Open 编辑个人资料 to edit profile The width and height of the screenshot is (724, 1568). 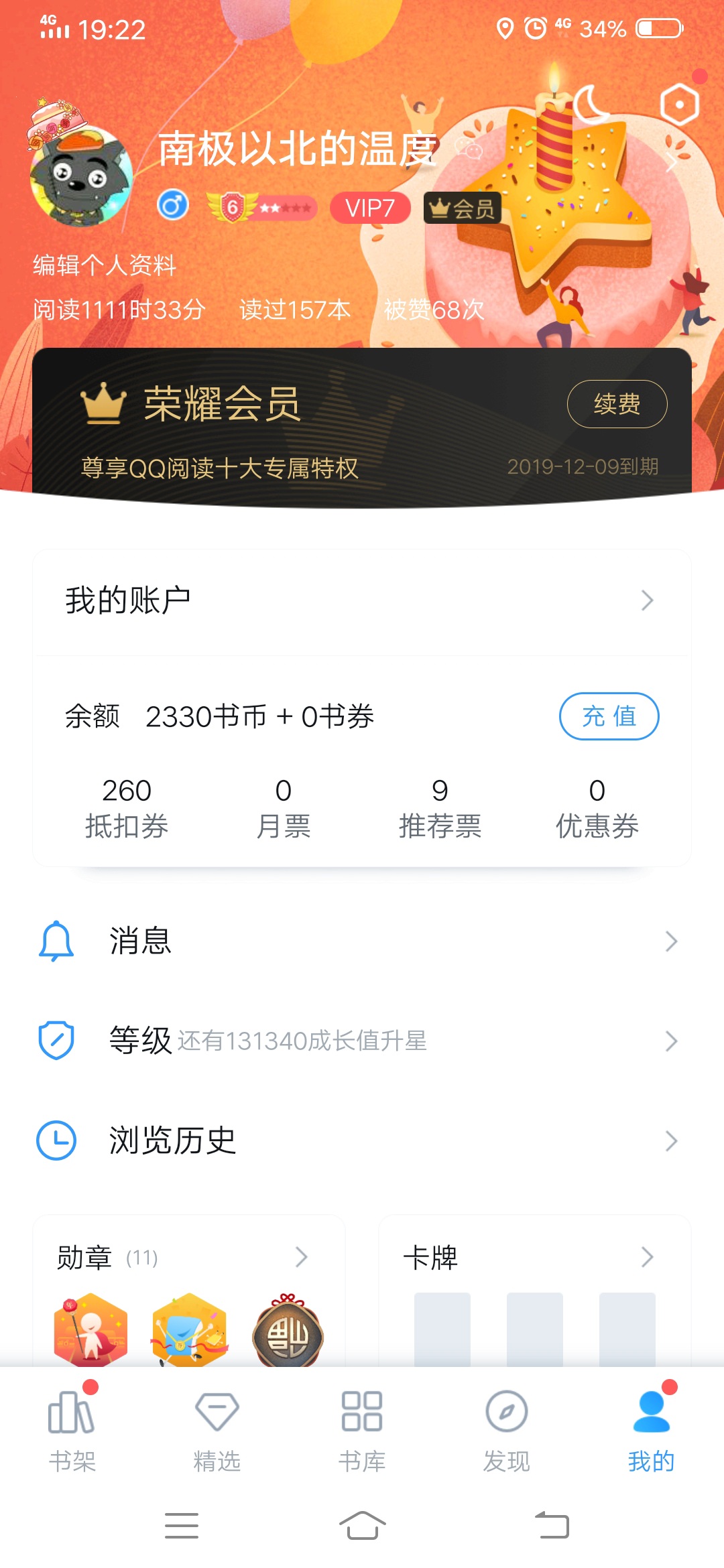point(105,265)
